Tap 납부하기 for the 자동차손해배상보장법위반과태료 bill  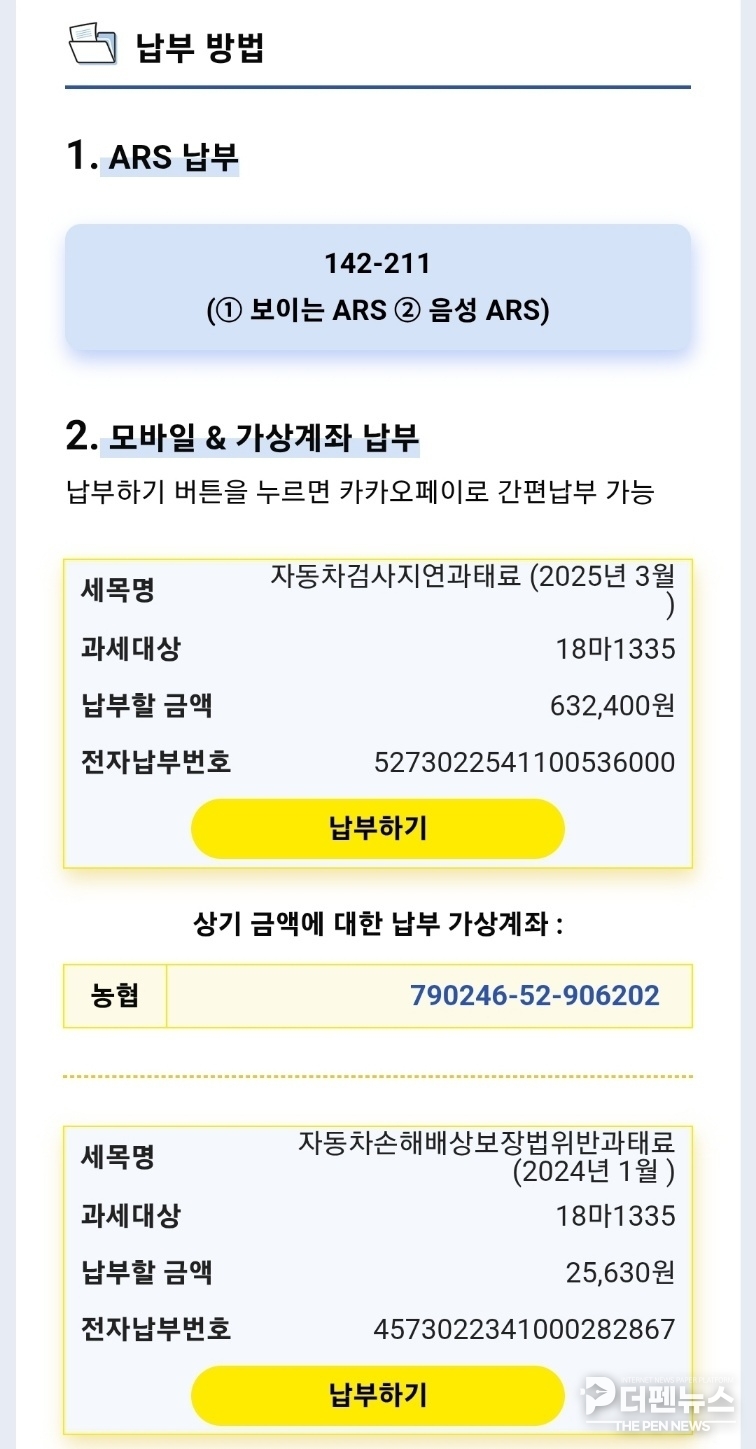[x=377, y=1395]
